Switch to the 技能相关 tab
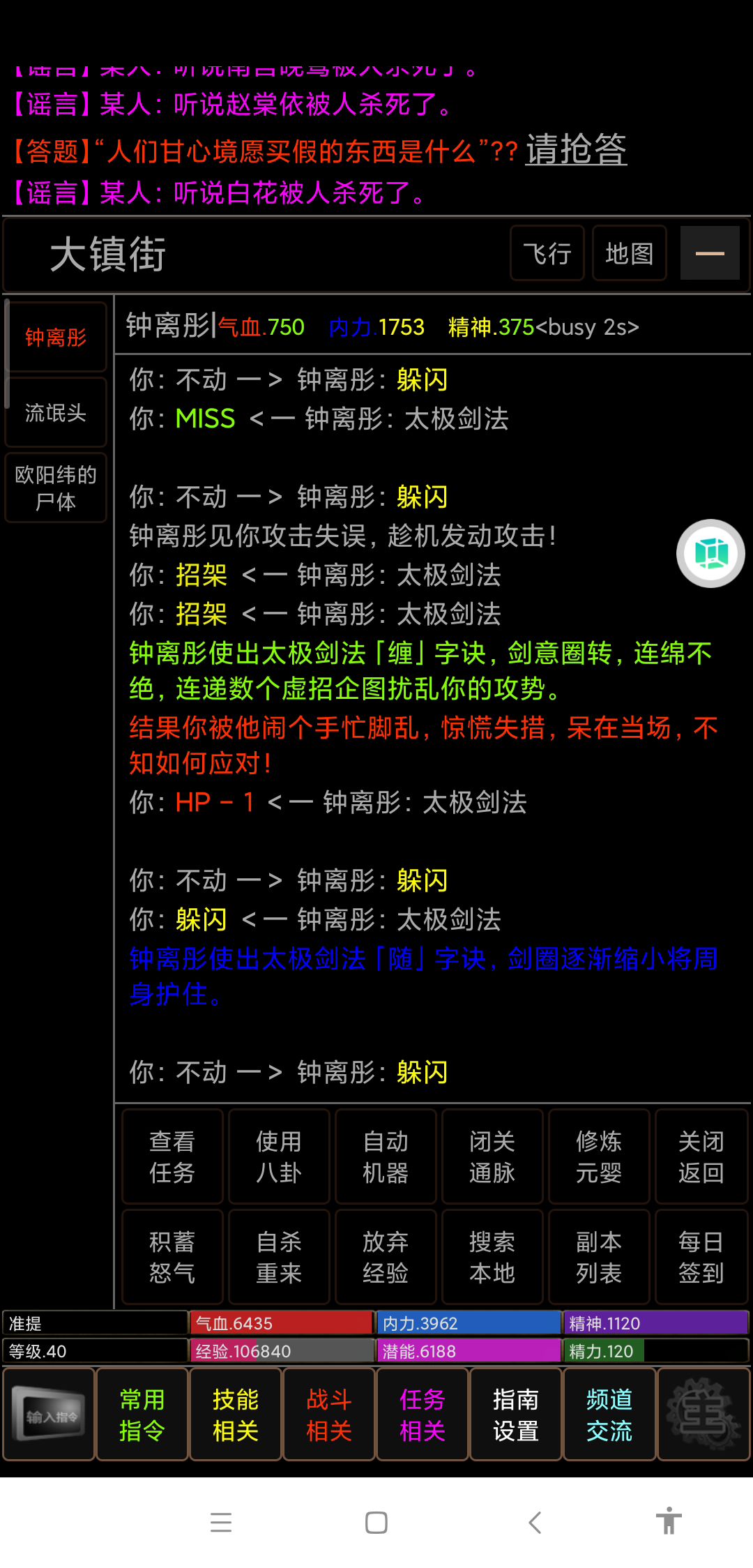753x1568 pixels. tap(236, 1415)
